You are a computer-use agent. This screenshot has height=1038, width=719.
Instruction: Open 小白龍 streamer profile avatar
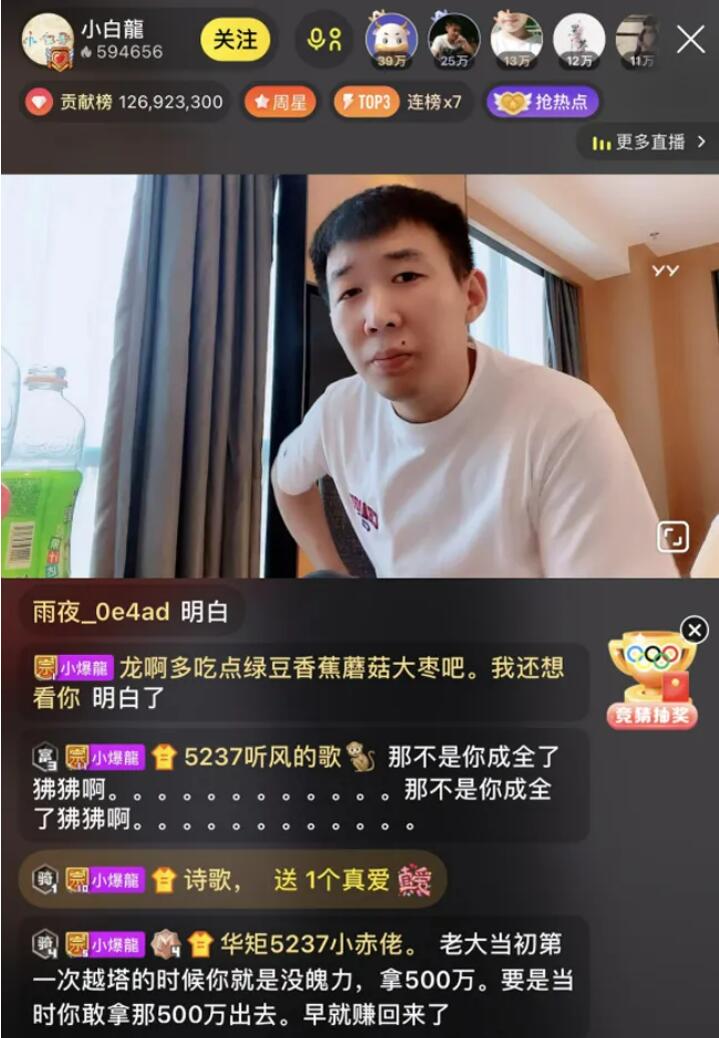(47, 40)
